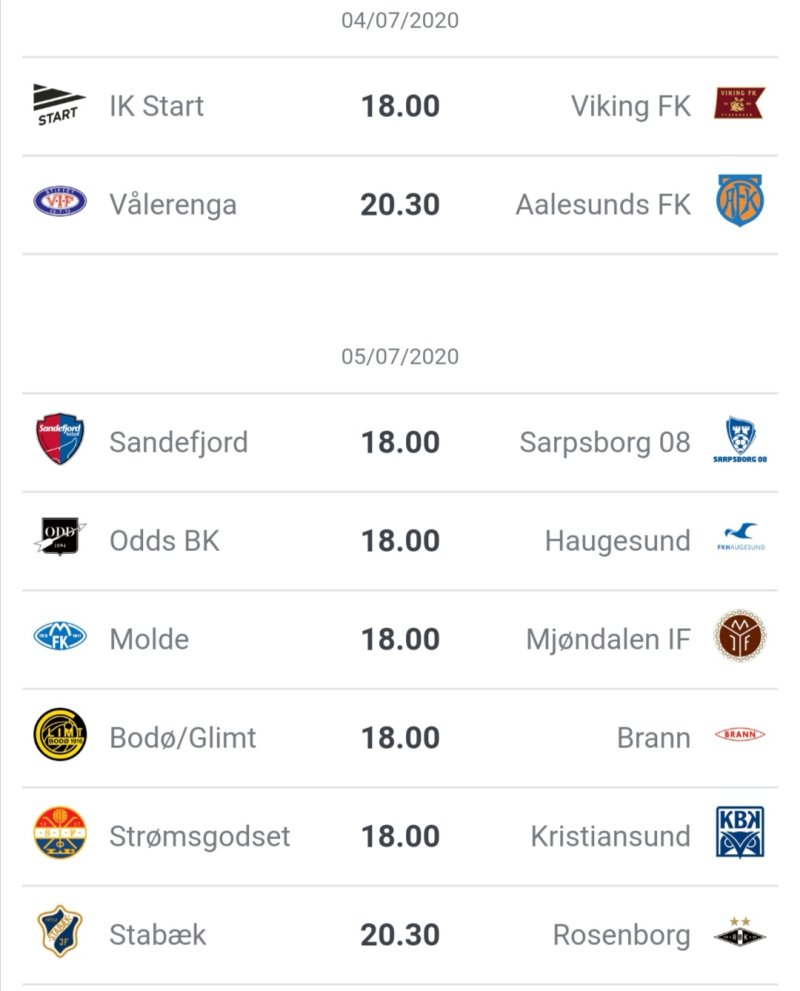View the Stabæk vs Rosenborg fixture
Viewport: 800px width, 991px height.
pyautogui.click(x=400, y=935)
